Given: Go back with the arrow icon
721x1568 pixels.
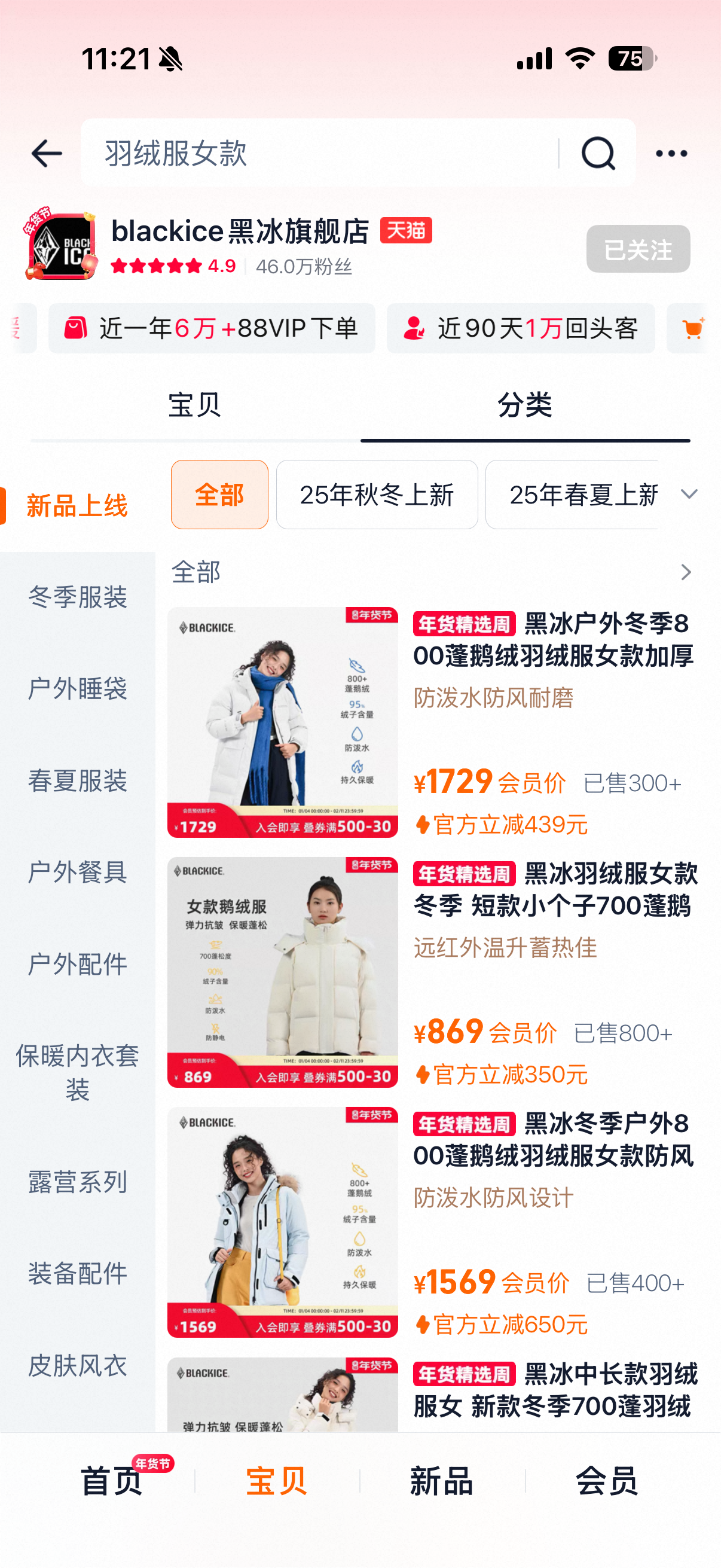Looking at the screenshot, I should pyautogui.click(x=46, y=153).
